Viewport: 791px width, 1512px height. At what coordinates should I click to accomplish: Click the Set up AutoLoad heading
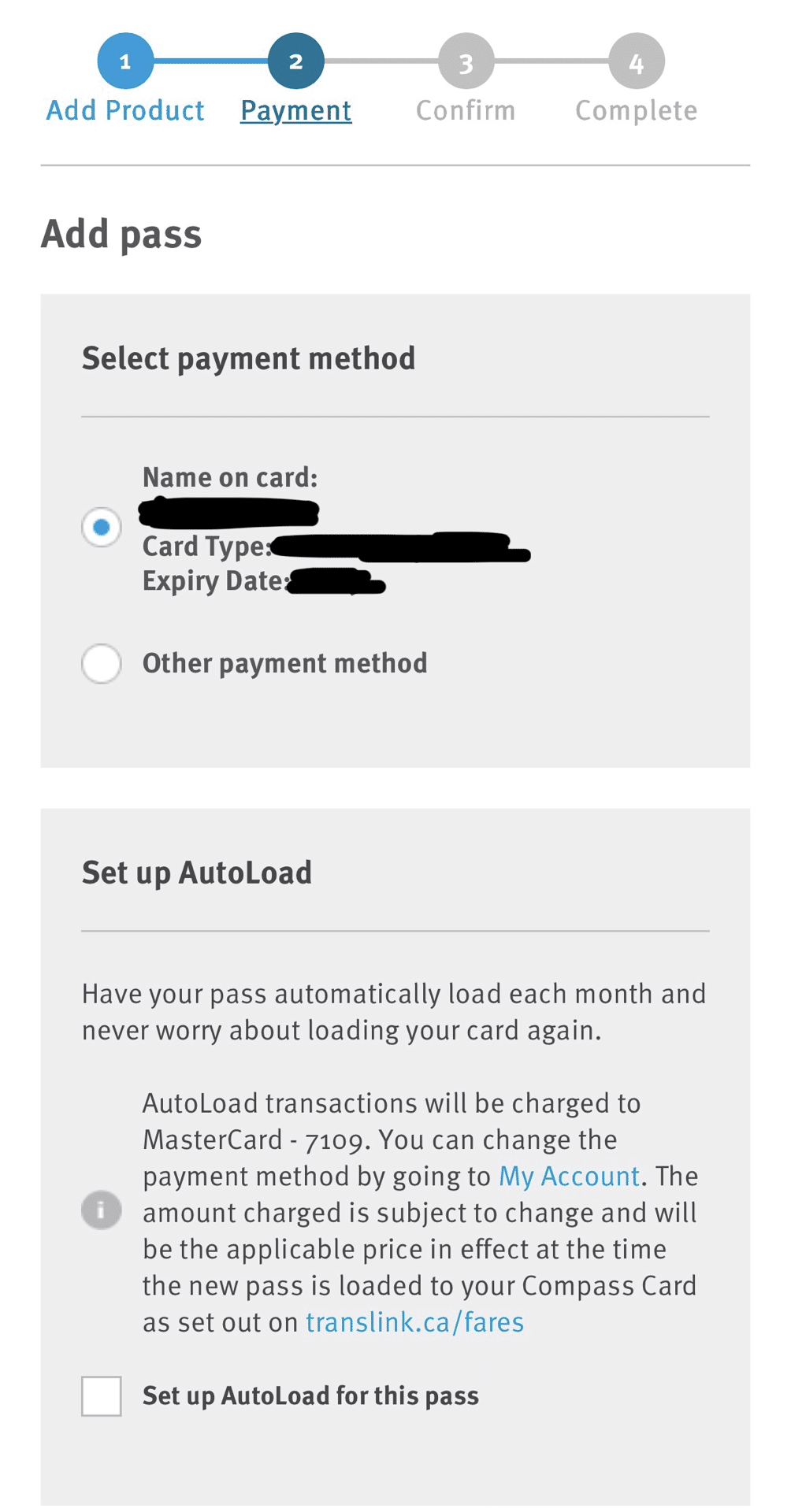click(196, 873)
